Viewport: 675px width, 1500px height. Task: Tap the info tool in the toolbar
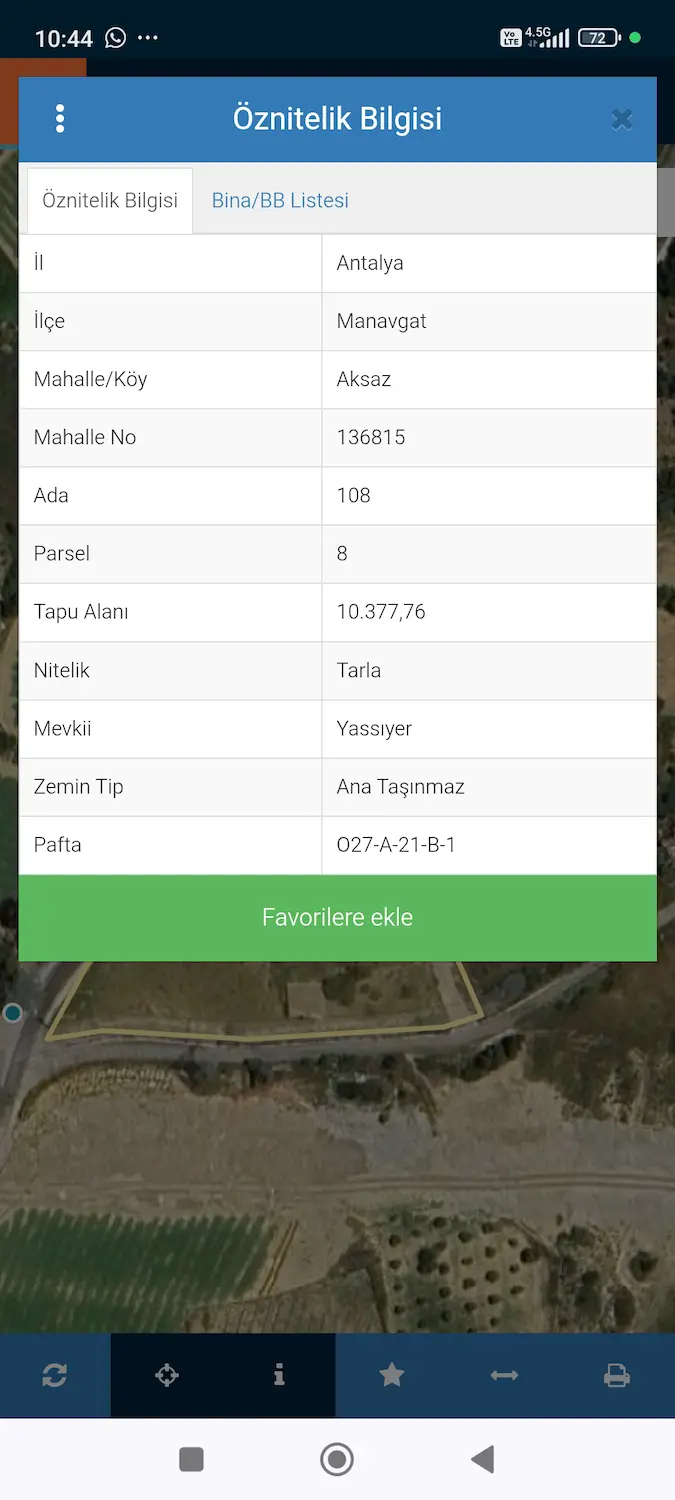coord(279,1376)
